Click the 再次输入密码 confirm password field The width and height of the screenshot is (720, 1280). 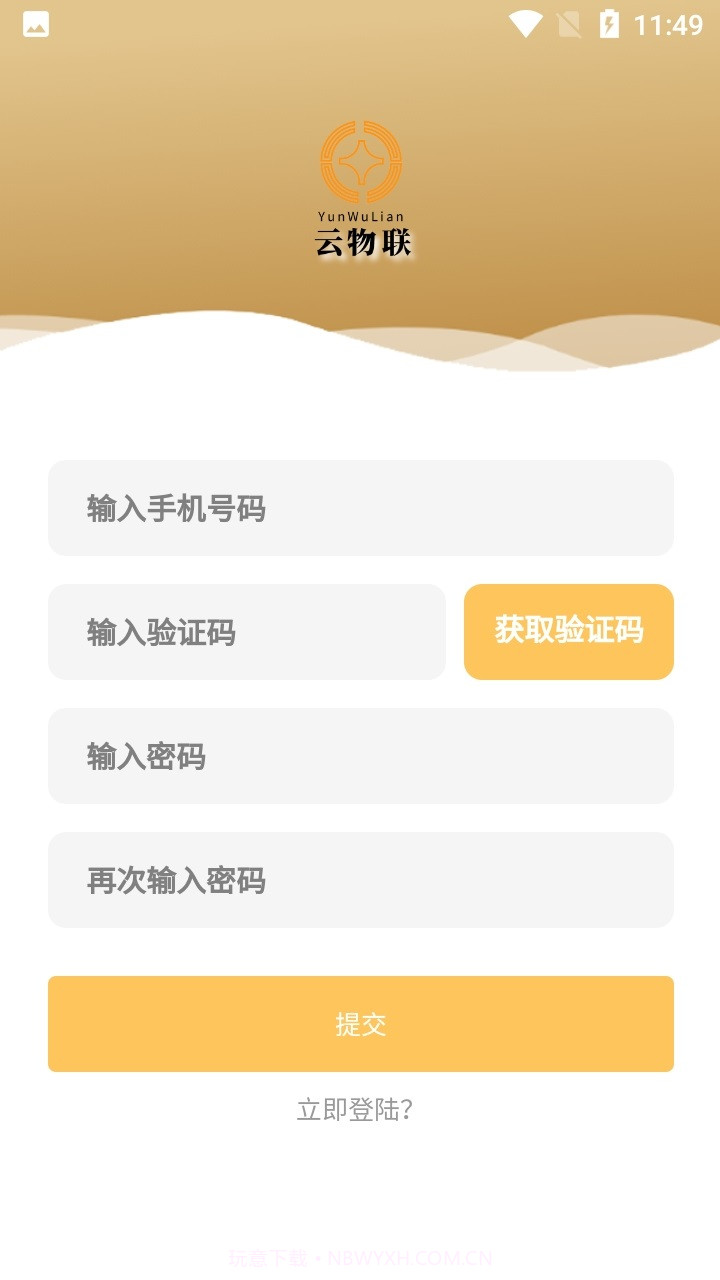360,880
